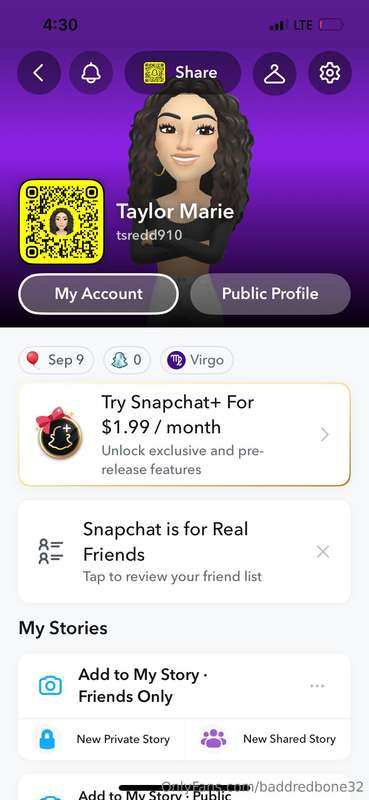Open the Try Snapchat+ offer card
Viewport: 369px width, 800px height.
click(184, 435)
